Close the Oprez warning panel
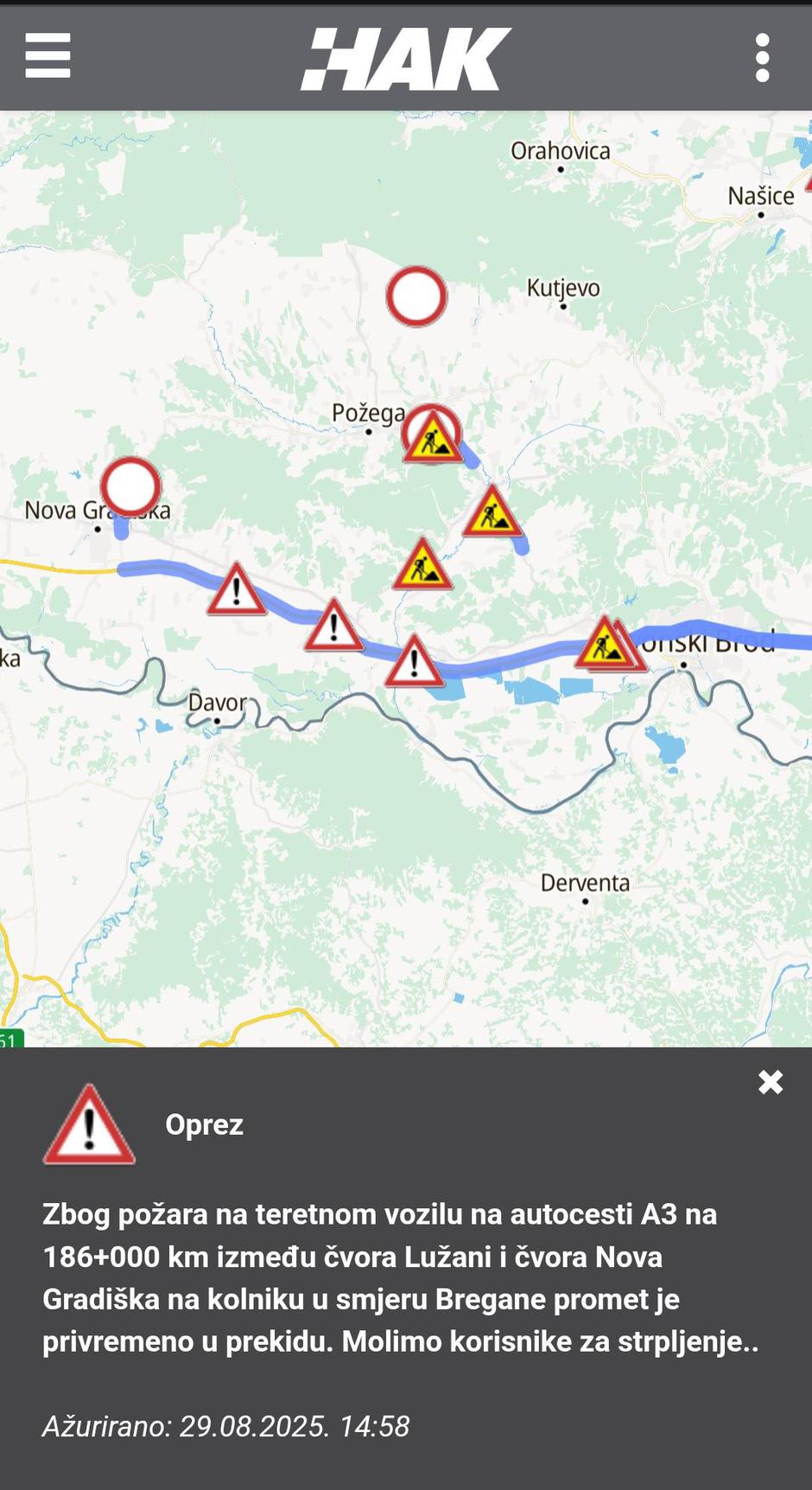The height and width of the screenshot is (1490, 812). 770,1082
